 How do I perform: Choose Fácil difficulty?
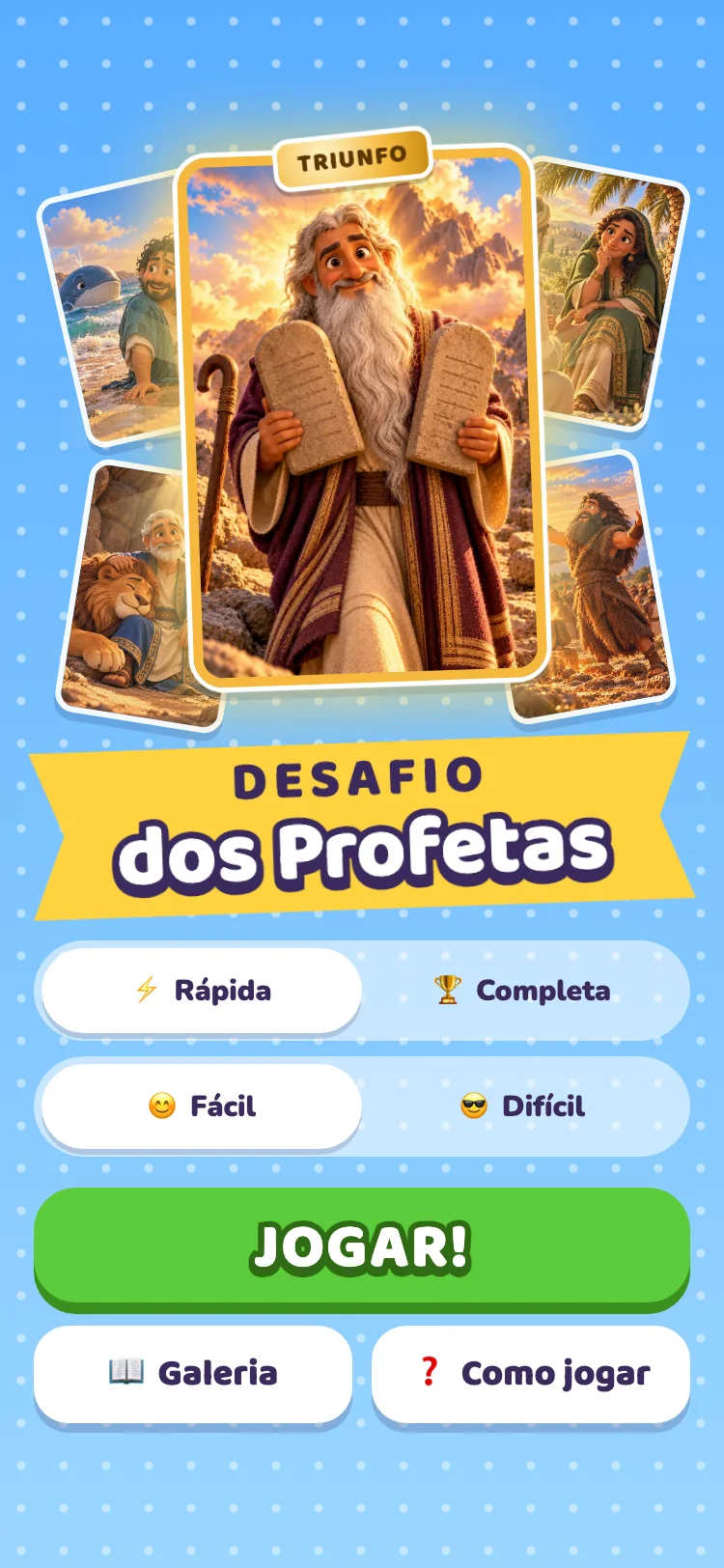coord(202,1106)
